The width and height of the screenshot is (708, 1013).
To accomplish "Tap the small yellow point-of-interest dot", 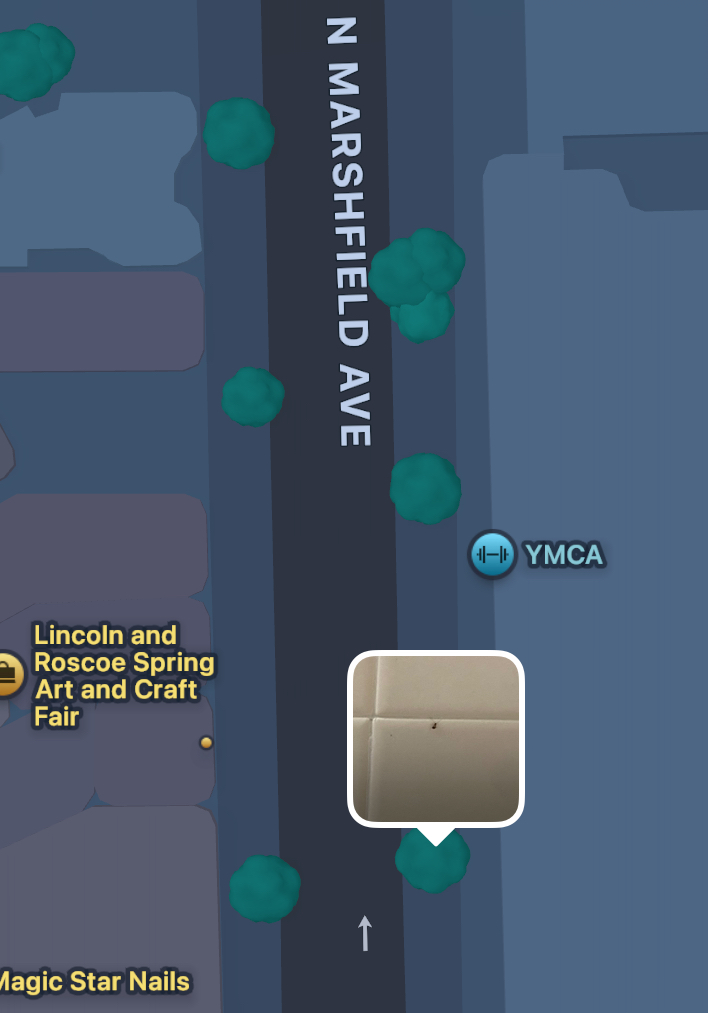I will (x=206, y=742).
